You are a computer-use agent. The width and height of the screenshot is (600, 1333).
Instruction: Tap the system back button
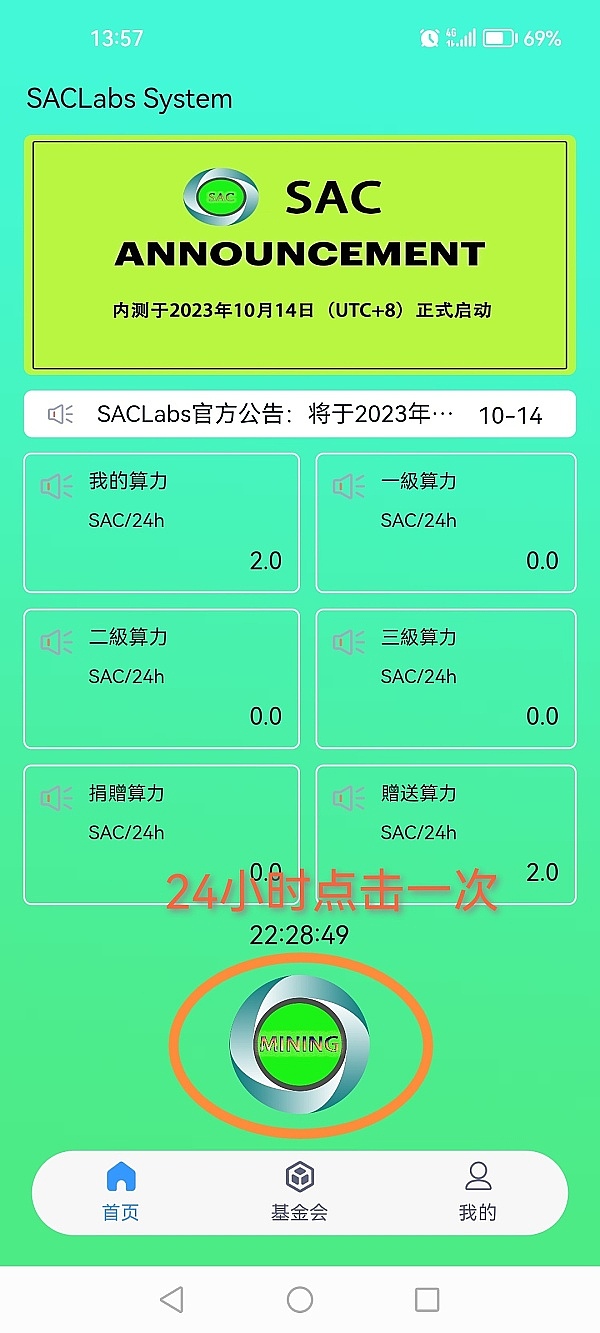pos(172,1299)
